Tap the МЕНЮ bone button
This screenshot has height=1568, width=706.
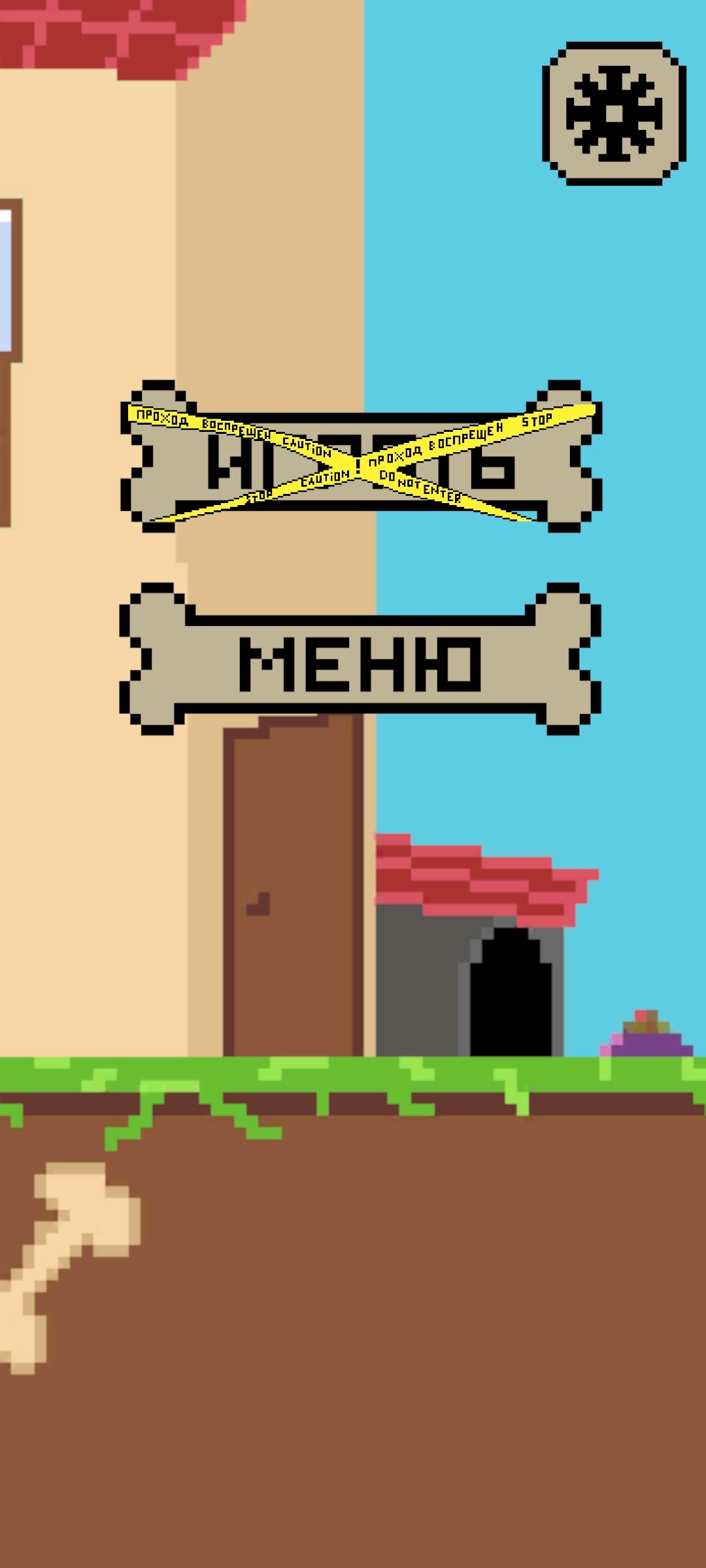(360, 660)
